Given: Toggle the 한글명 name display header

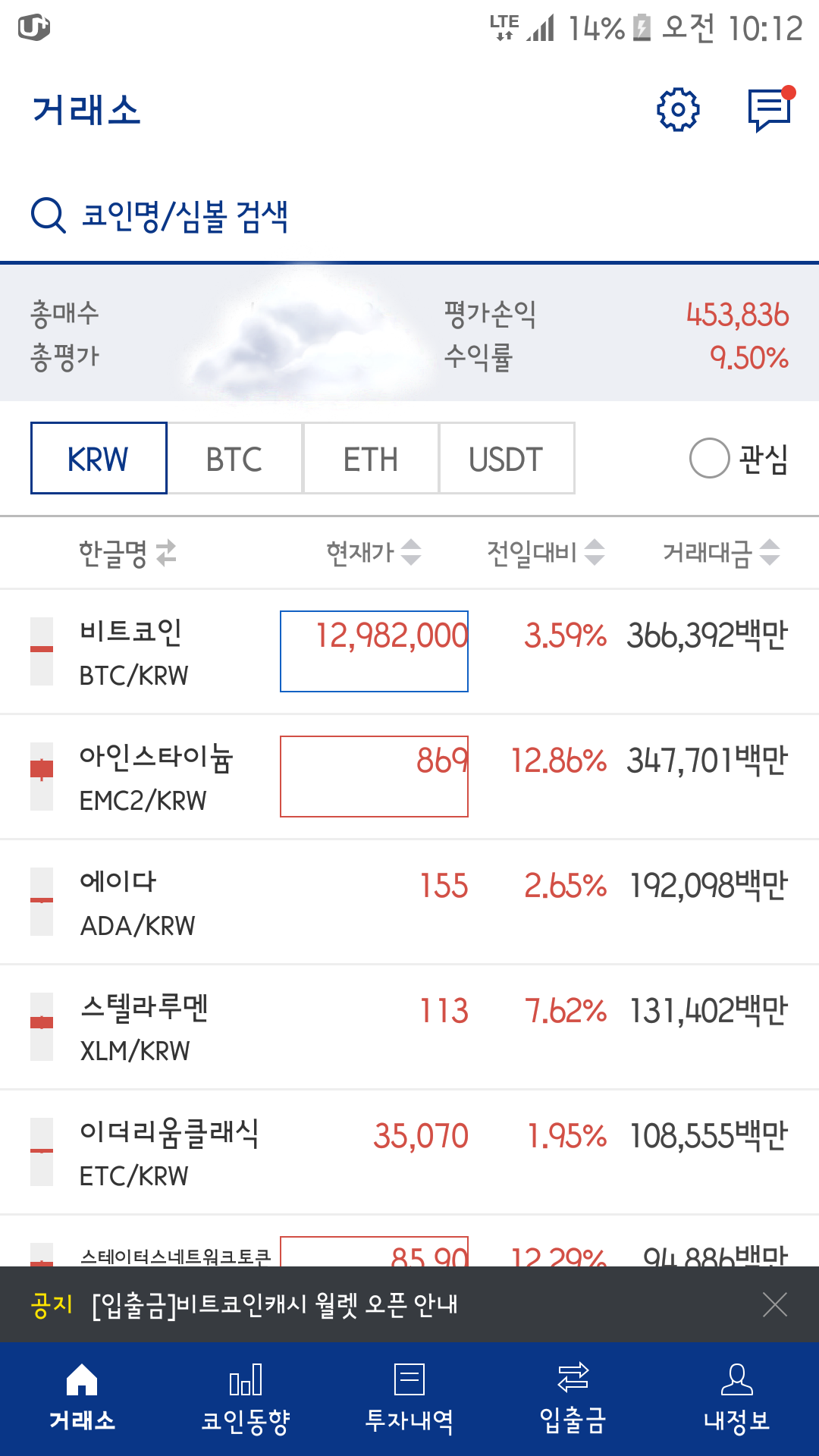Looking at the screenshot, I should 127,553.
